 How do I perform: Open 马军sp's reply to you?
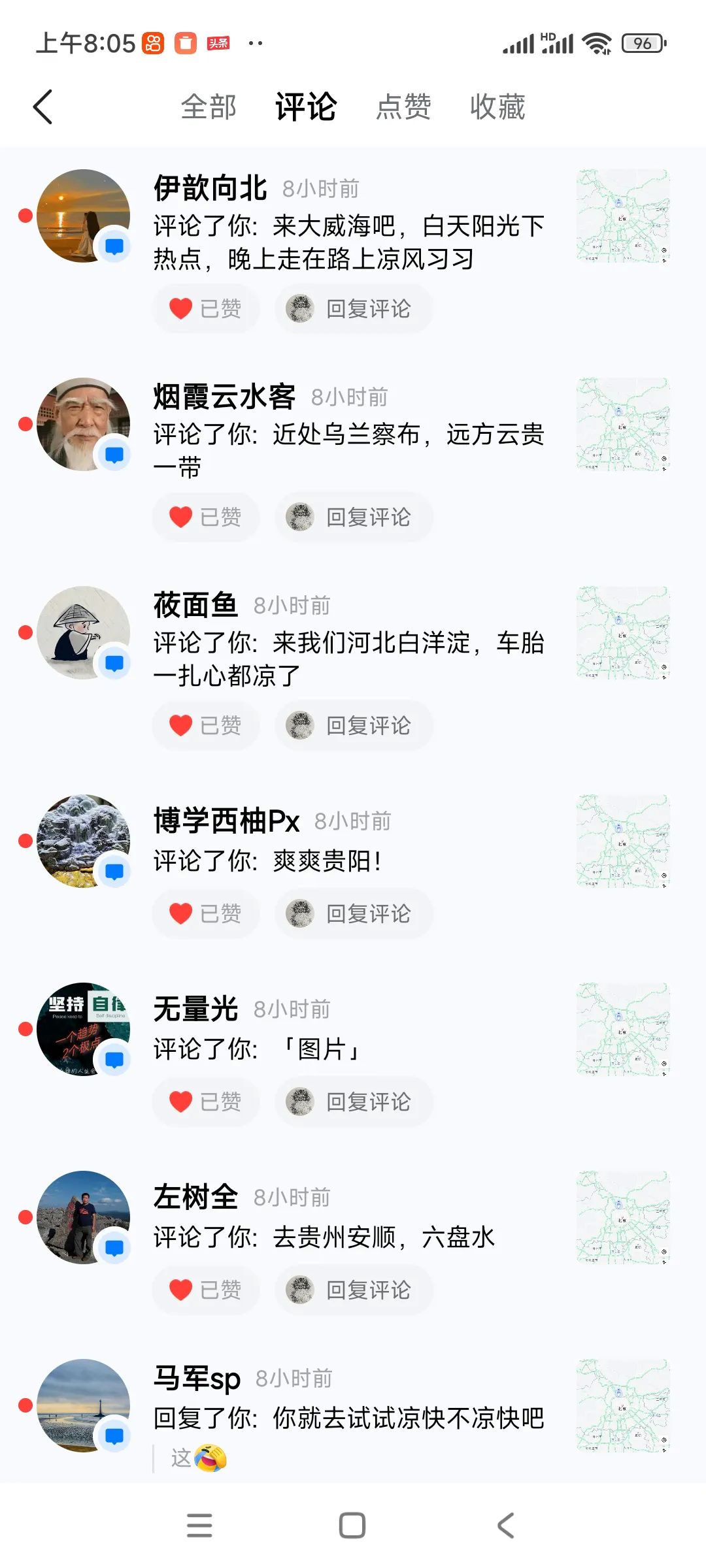click(348, 1418)
